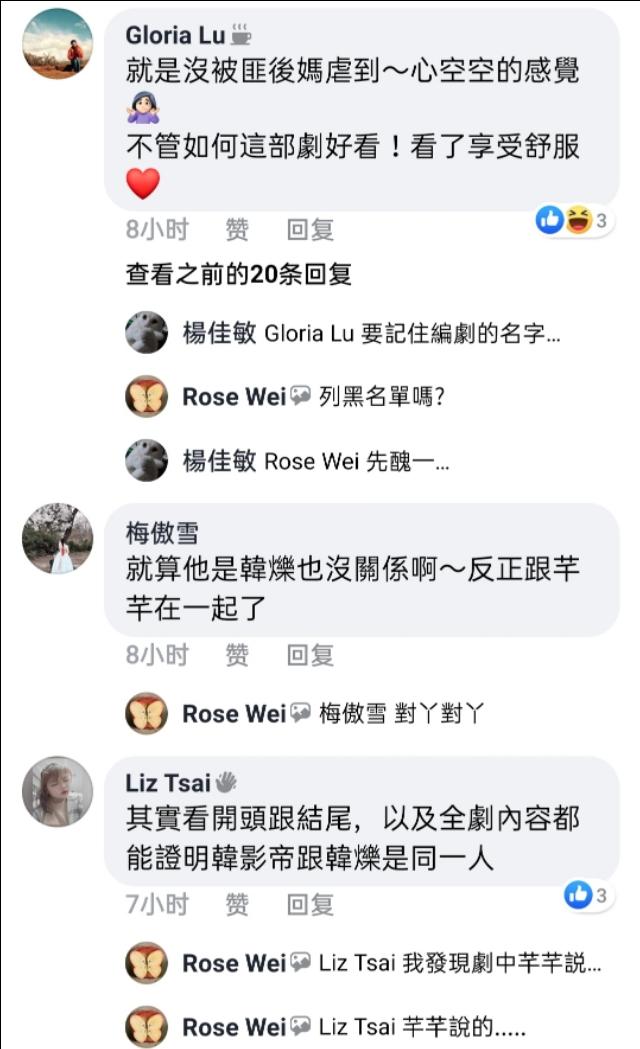
Task: Reply to 梅傲雪's comment
Action: [x=310, y=656]
